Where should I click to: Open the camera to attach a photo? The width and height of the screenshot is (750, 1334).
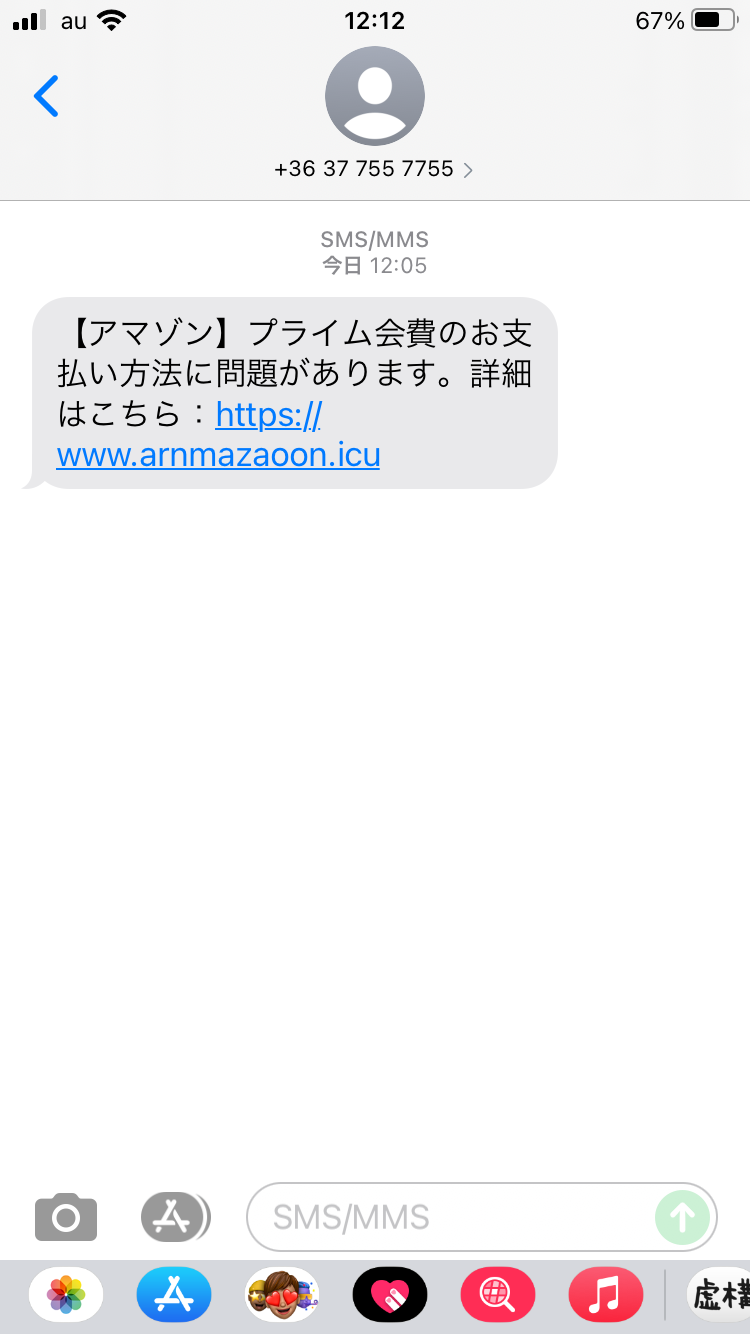(x=66, y=1217)
